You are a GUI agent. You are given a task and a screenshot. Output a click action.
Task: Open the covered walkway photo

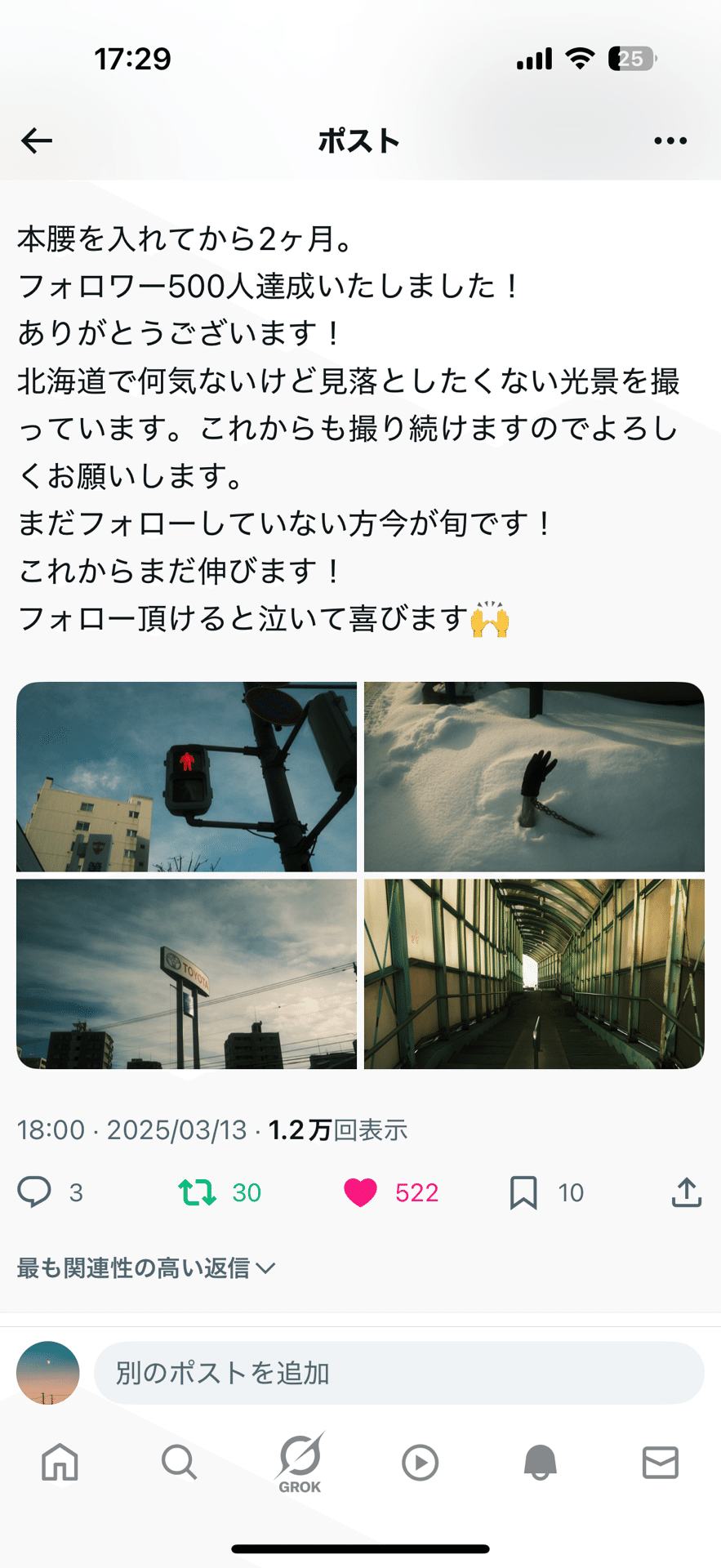(x=534, y=973)
